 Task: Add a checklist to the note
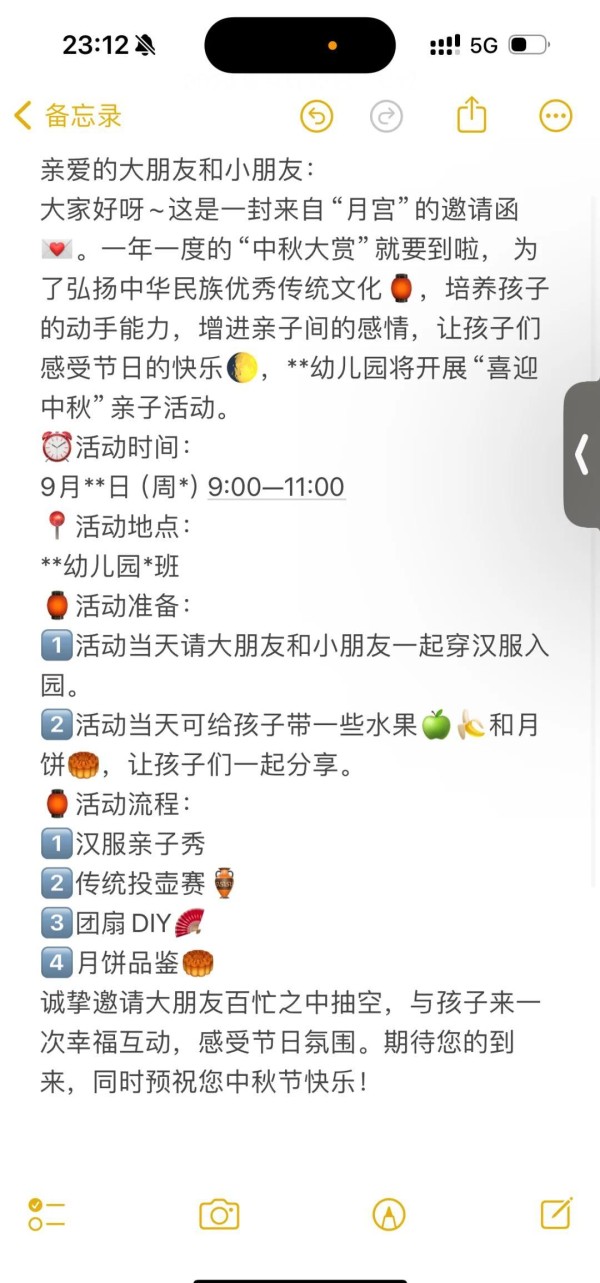click(47, 1214)
